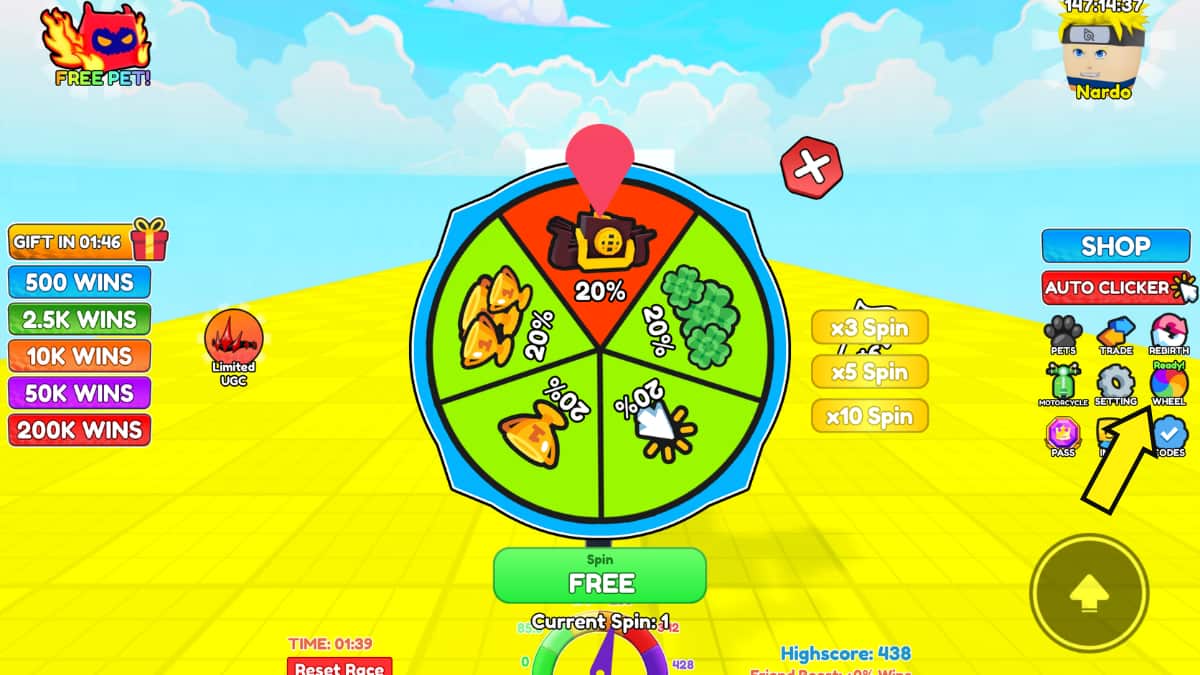Open the Trade menu
The width and height of the screenshot is (1200, 675).
(x=1115, y=333)
